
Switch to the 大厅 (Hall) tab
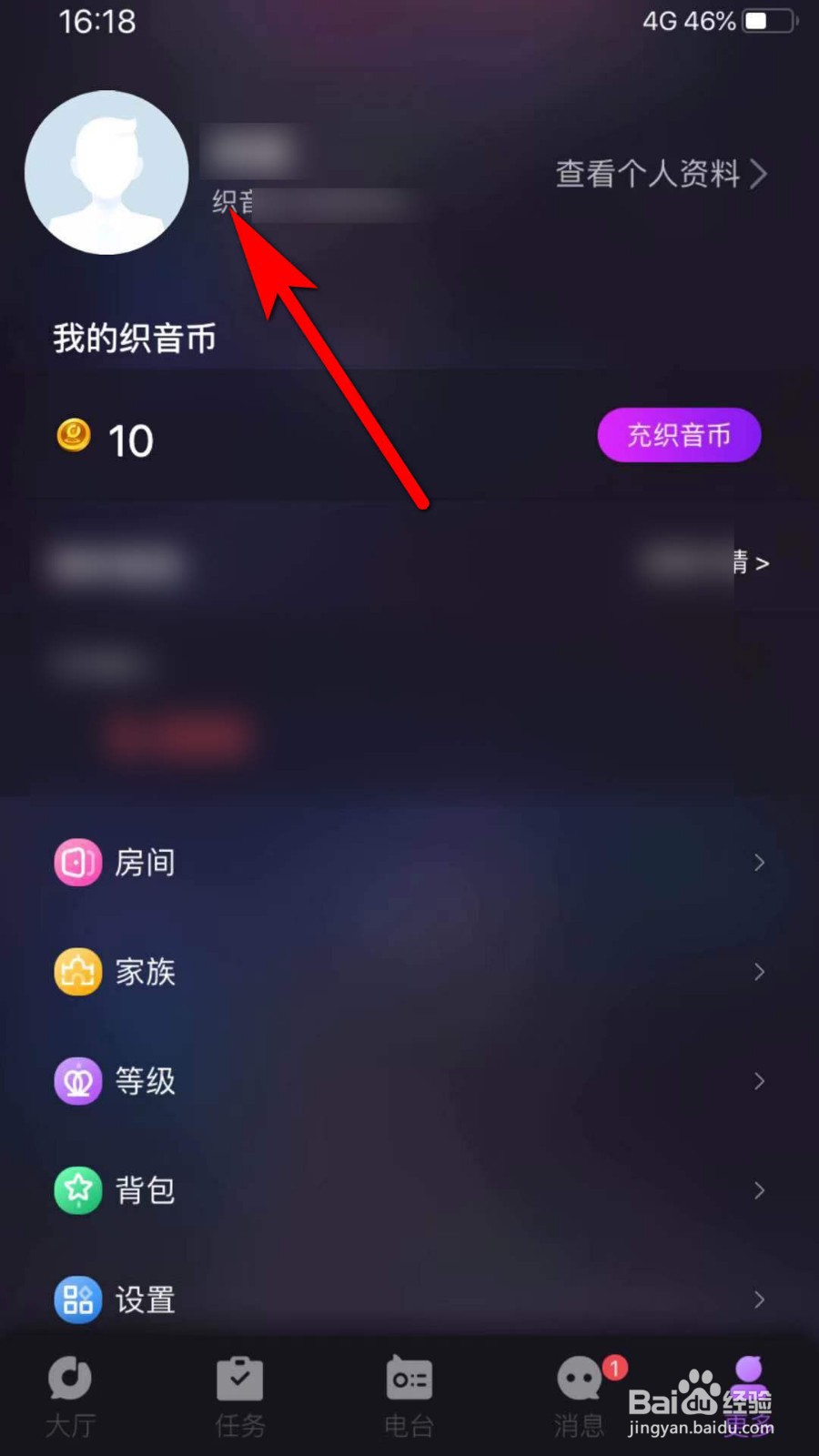70,1392
